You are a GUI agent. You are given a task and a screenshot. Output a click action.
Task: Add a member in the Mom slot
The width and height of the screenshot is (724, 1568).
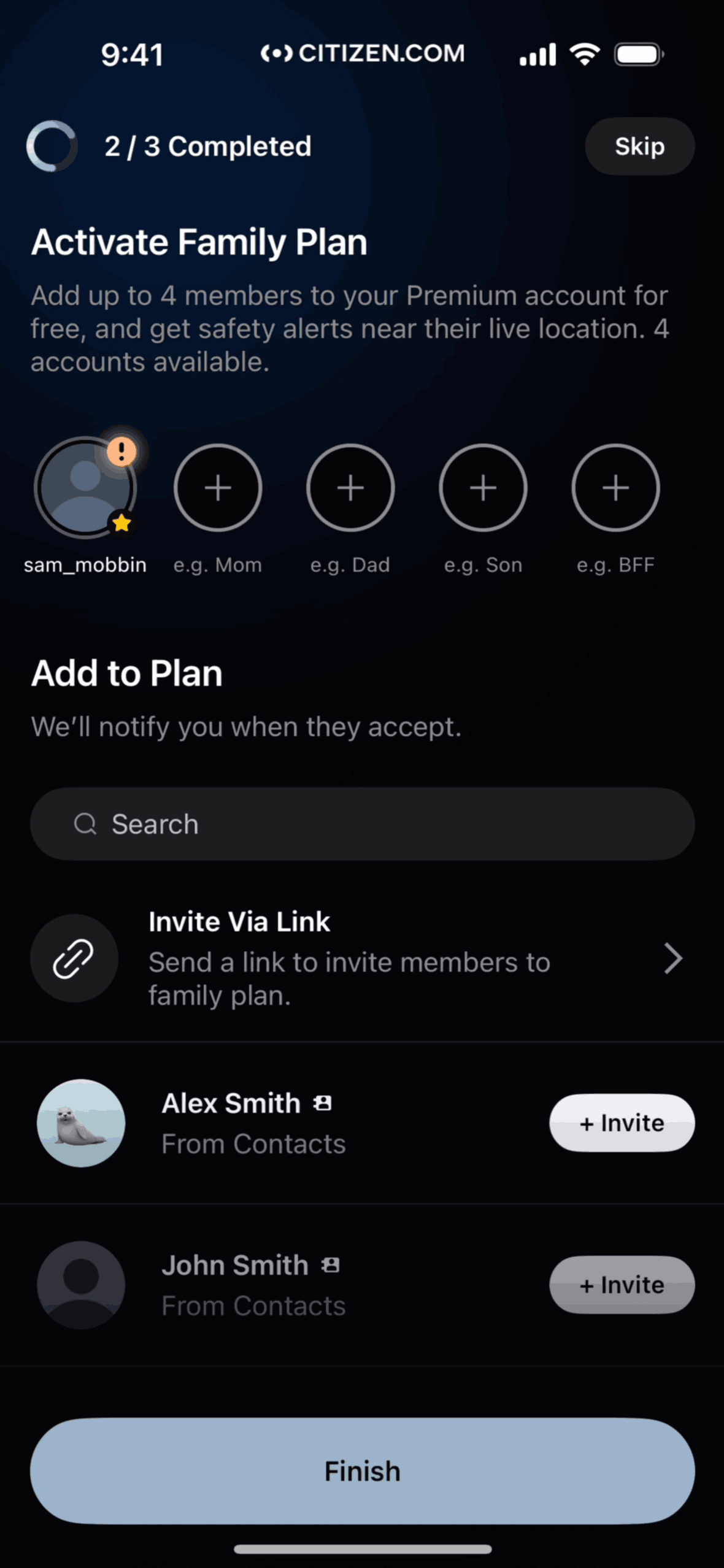point(218,488)
